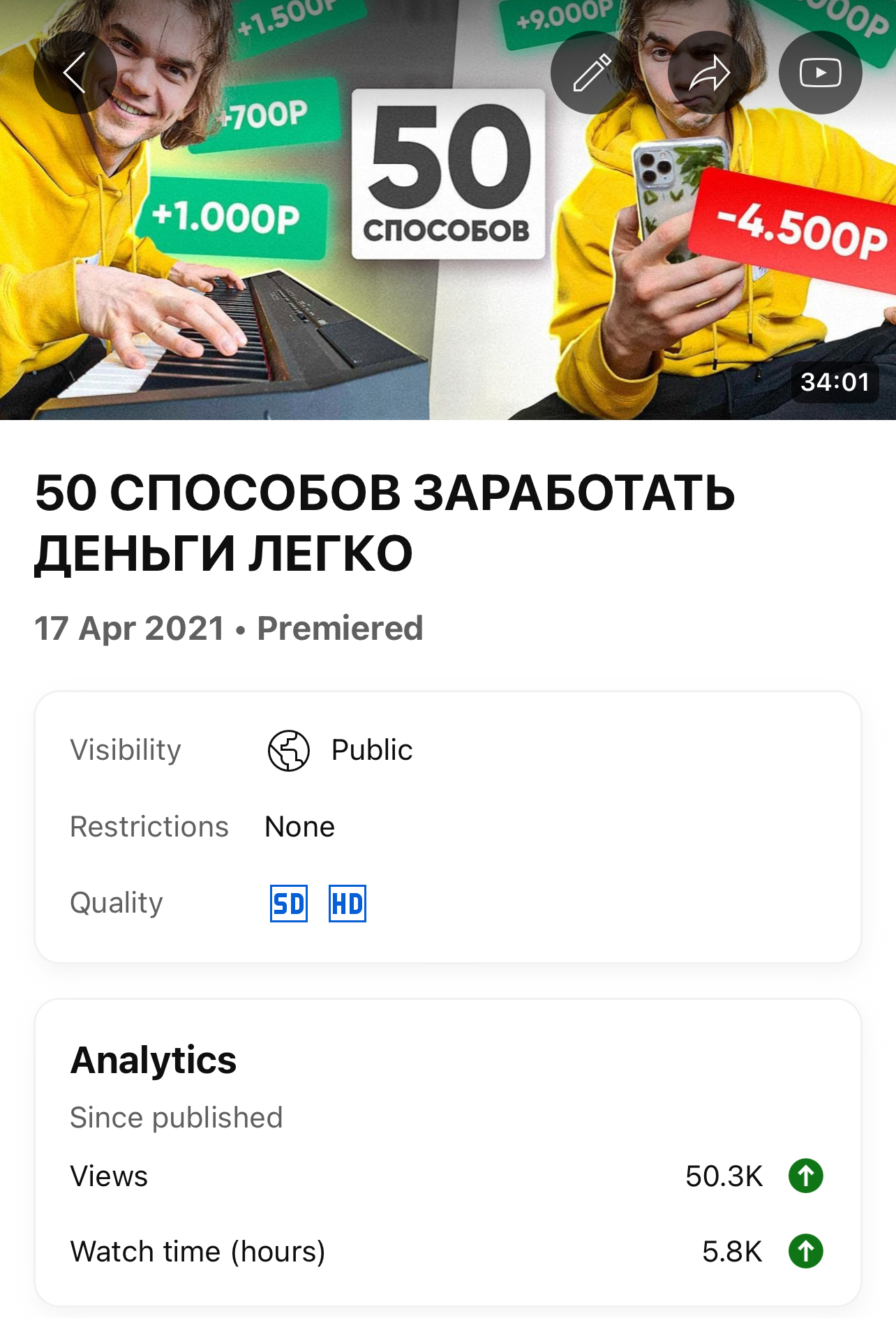The height and width of the screenshot is (1318, 896).
Task: Open the Analytics card
Action: (x=447, y=1151)
